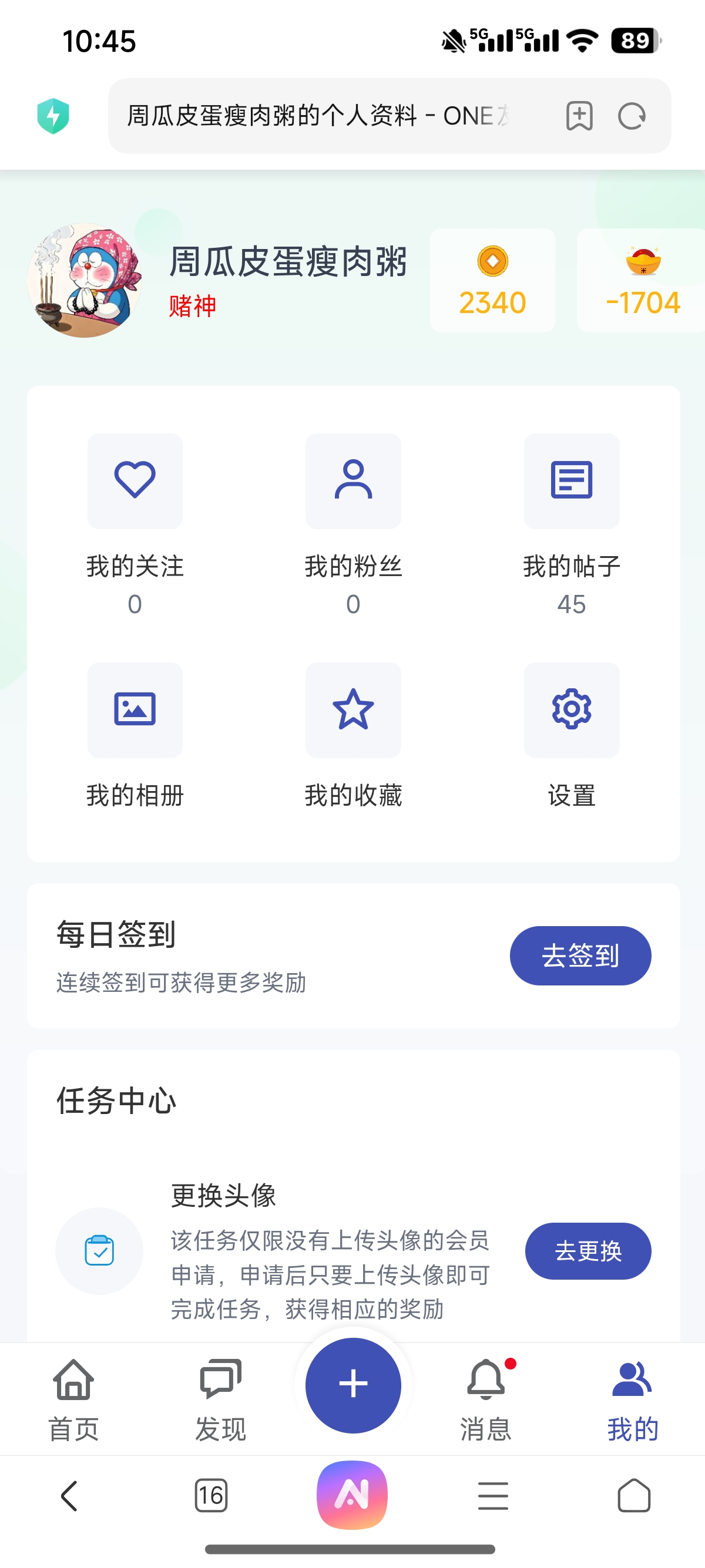
Task: Tap the 去签到 check-in button
Action: click(x=580, y=955)
